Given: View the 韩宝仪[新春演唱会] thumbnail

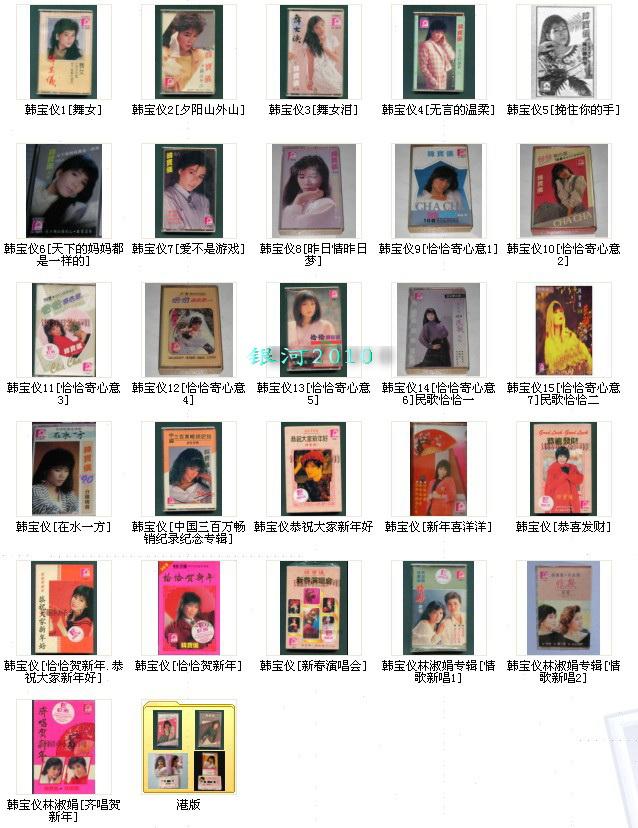Looking at the screenshot, I should pyautogui.click(x=312, y=607).
